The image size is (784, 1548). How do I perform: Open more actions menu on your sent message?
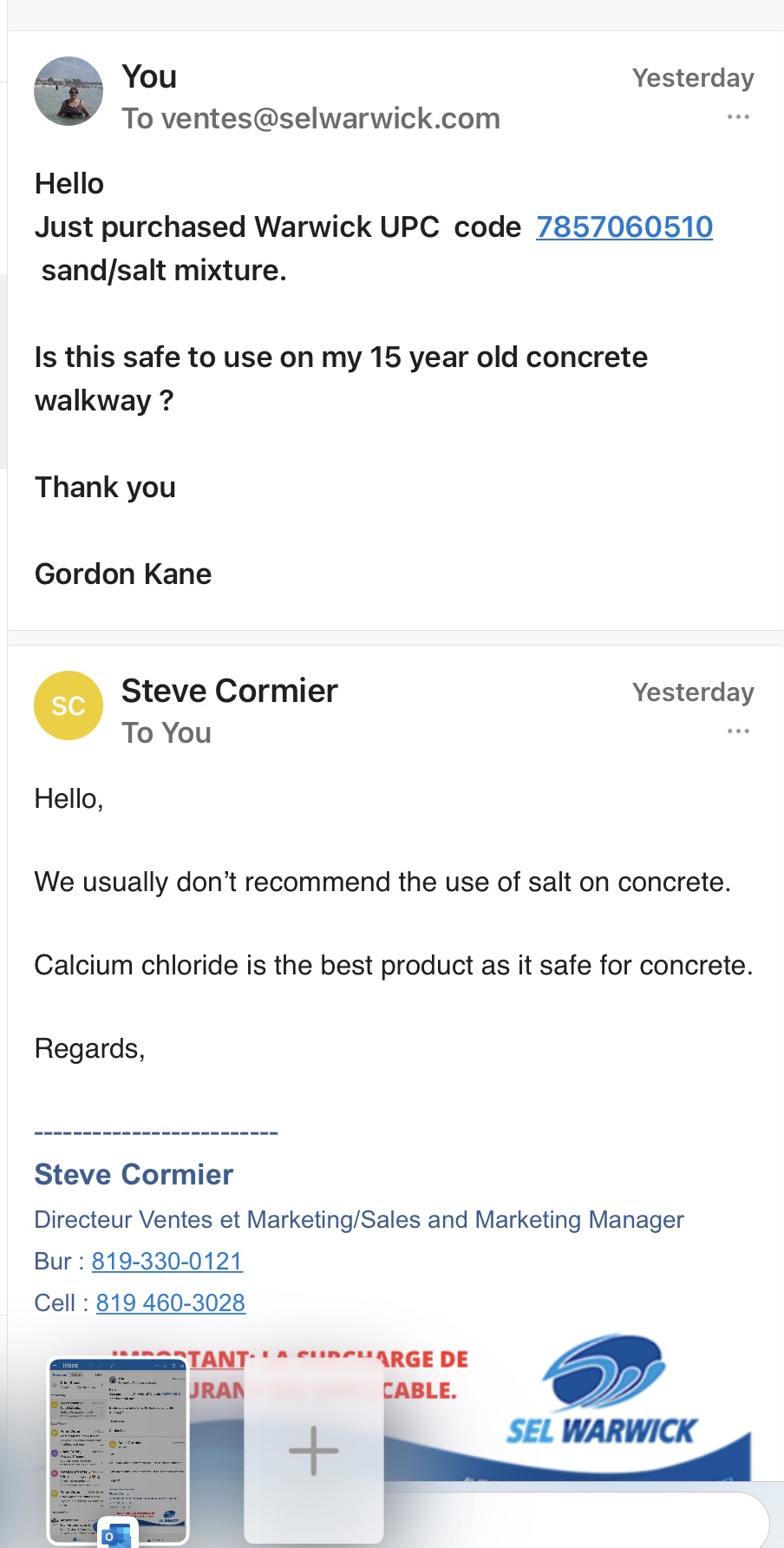(738, 116)
